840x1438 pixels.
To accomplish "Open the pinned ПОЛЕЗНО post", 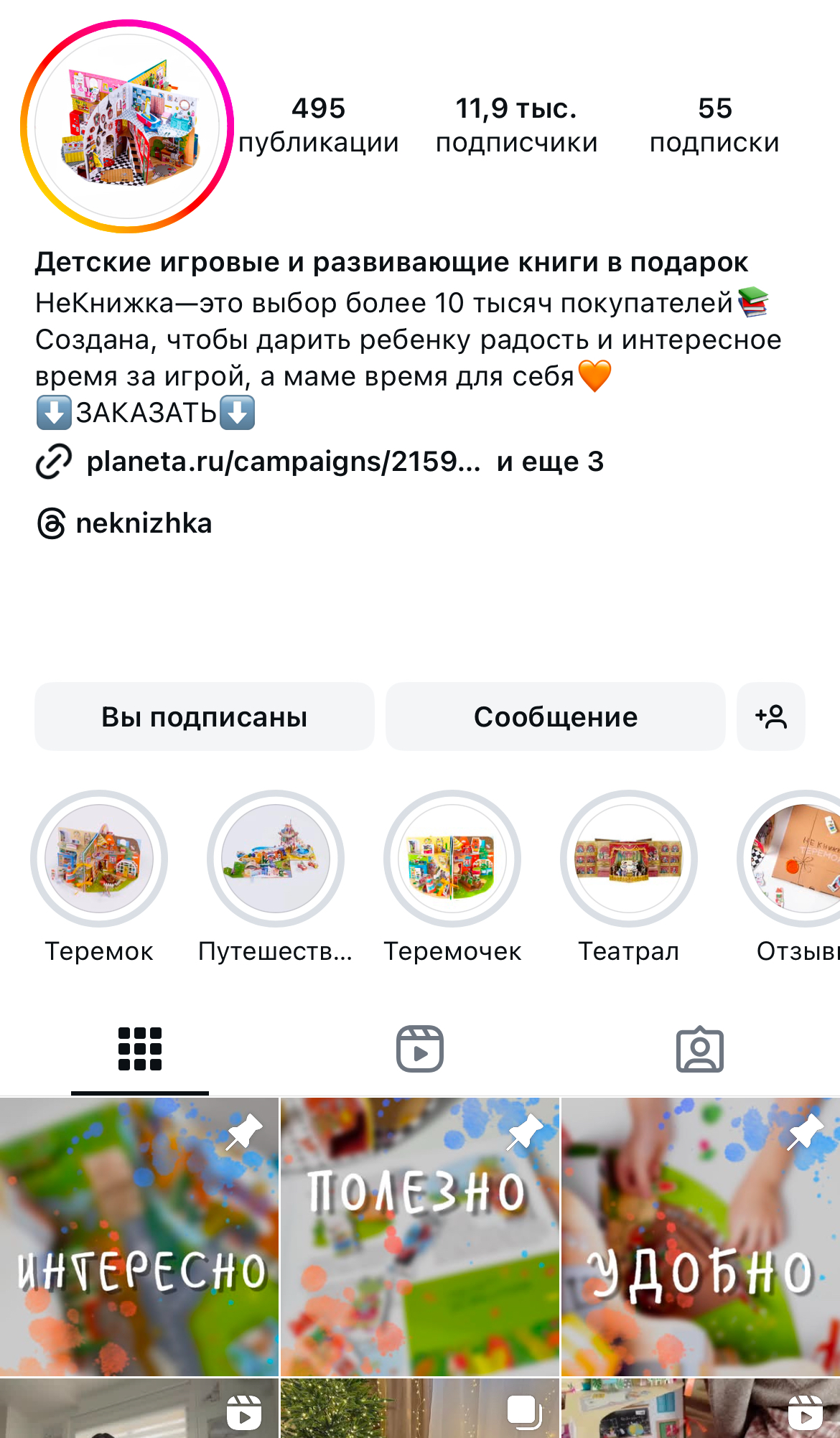I will coord(420,1236).
